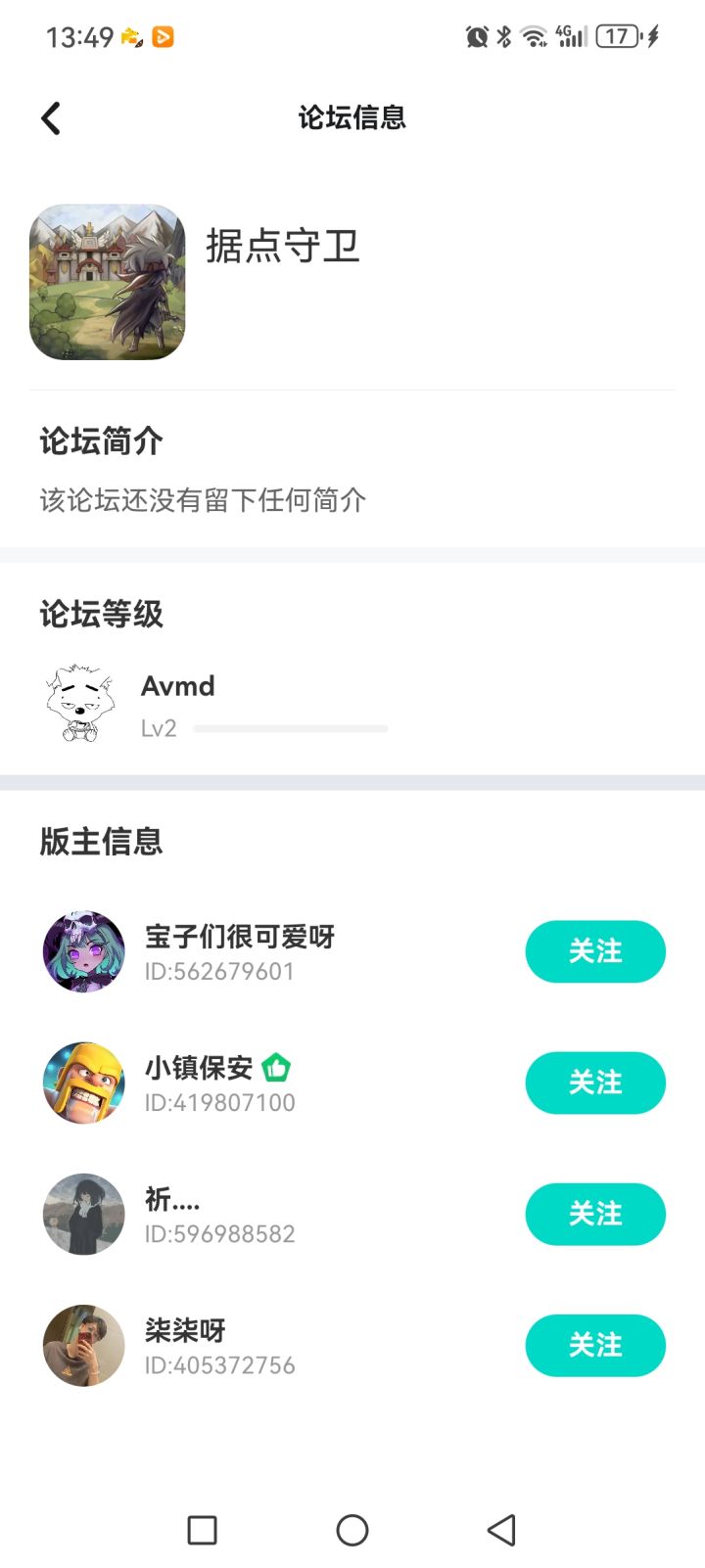Viewport: 705px width, 1568px height.
Task: Open the 据点守卫 game icon
Action: (108, 281)
